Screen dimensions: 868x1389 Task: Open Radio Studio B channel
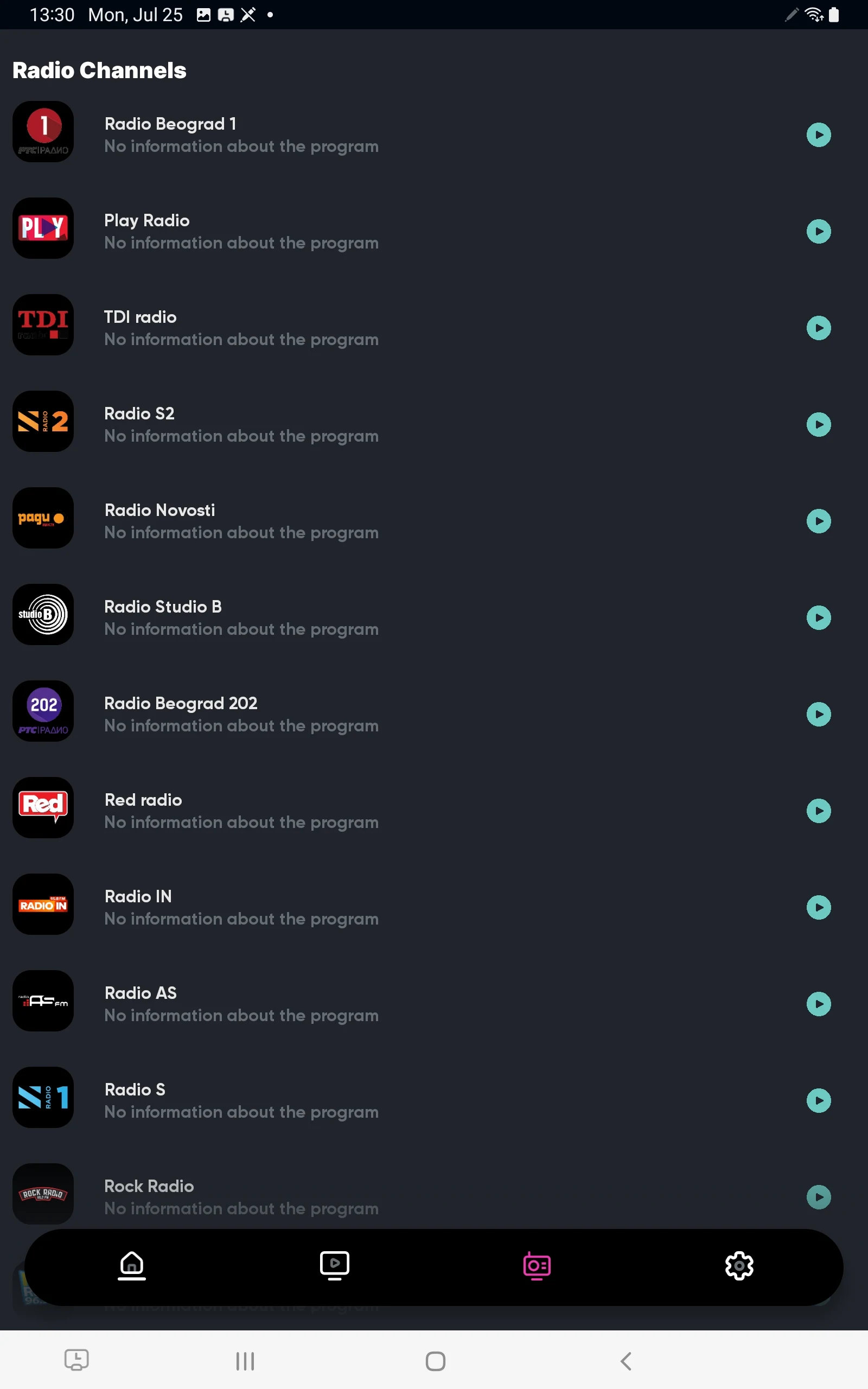click(241, 617)
